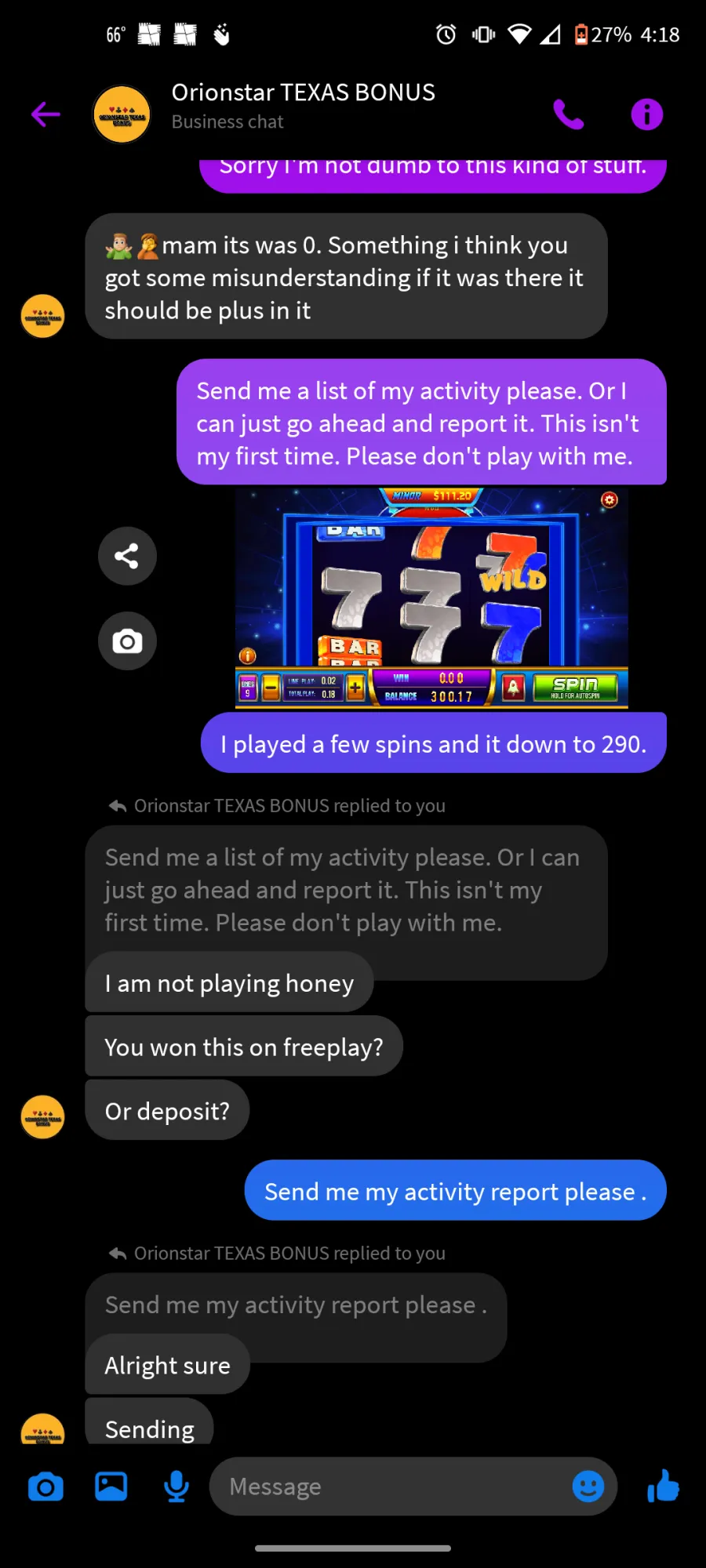The width and height of the screenshot is (706, 1568).
Task: Start a voice call with Orionstar
Action: point(569,114)
